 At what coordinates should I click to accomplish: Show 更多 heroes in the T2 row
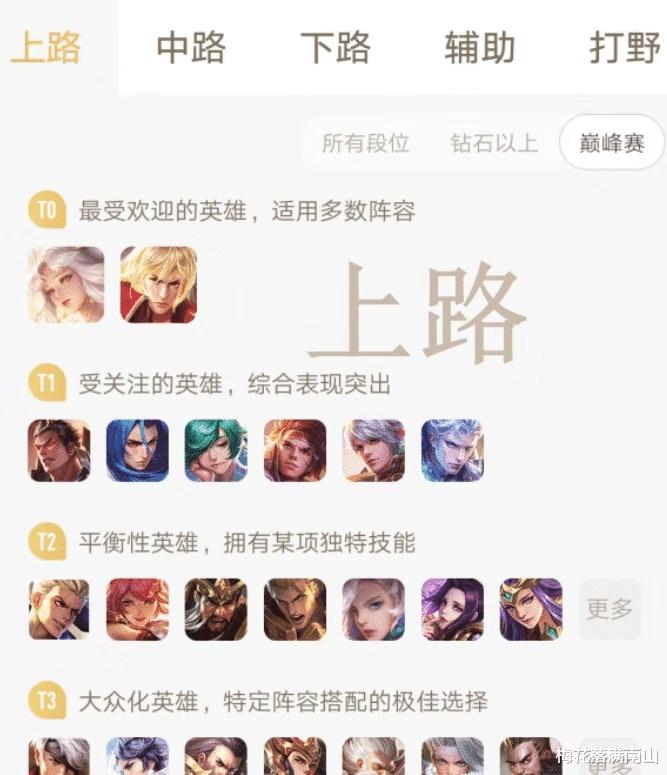tap(610, 608)
